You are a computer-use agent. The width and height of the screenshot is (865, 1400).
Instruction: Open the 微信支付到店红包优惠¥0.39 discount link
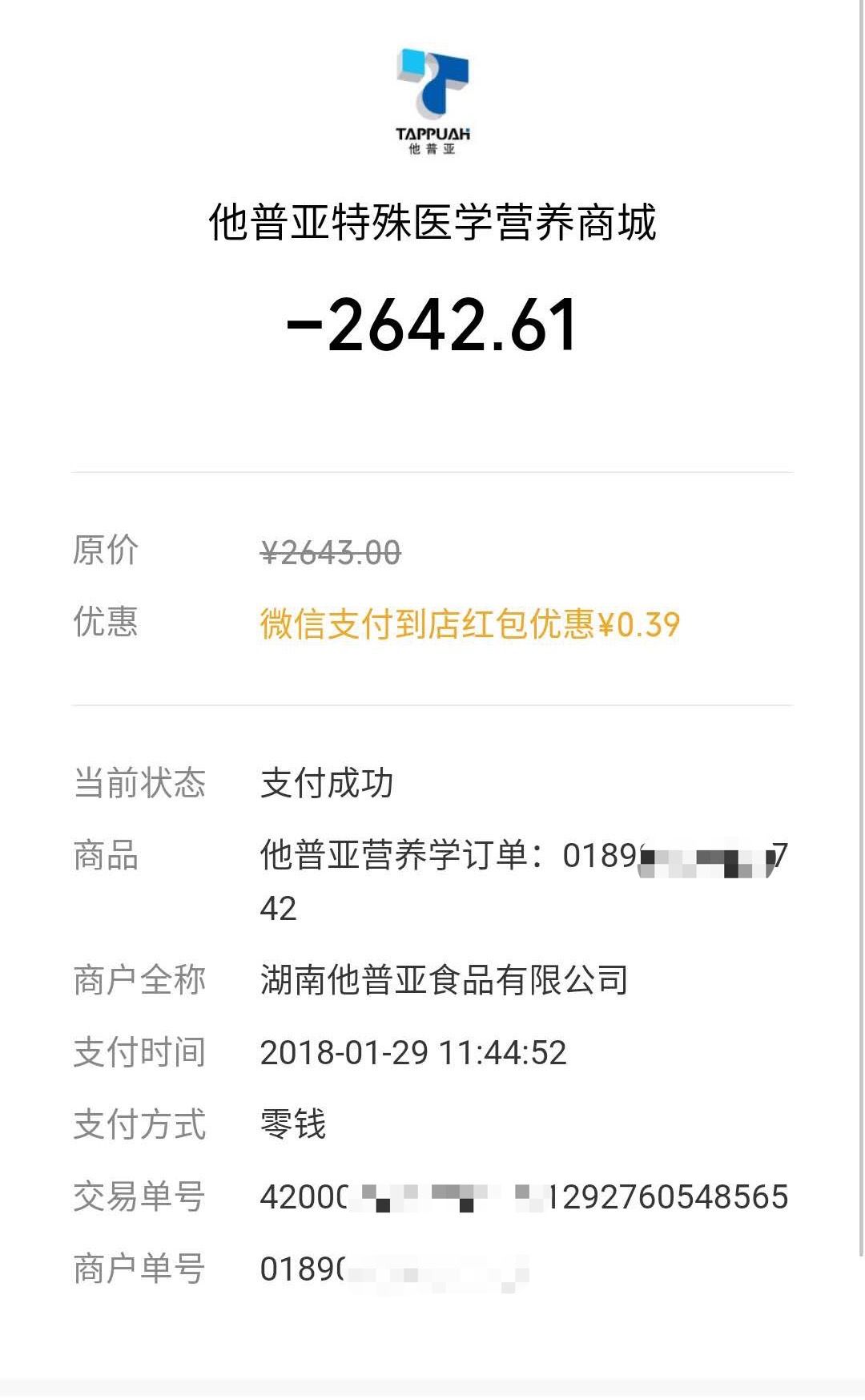point(469,625)
